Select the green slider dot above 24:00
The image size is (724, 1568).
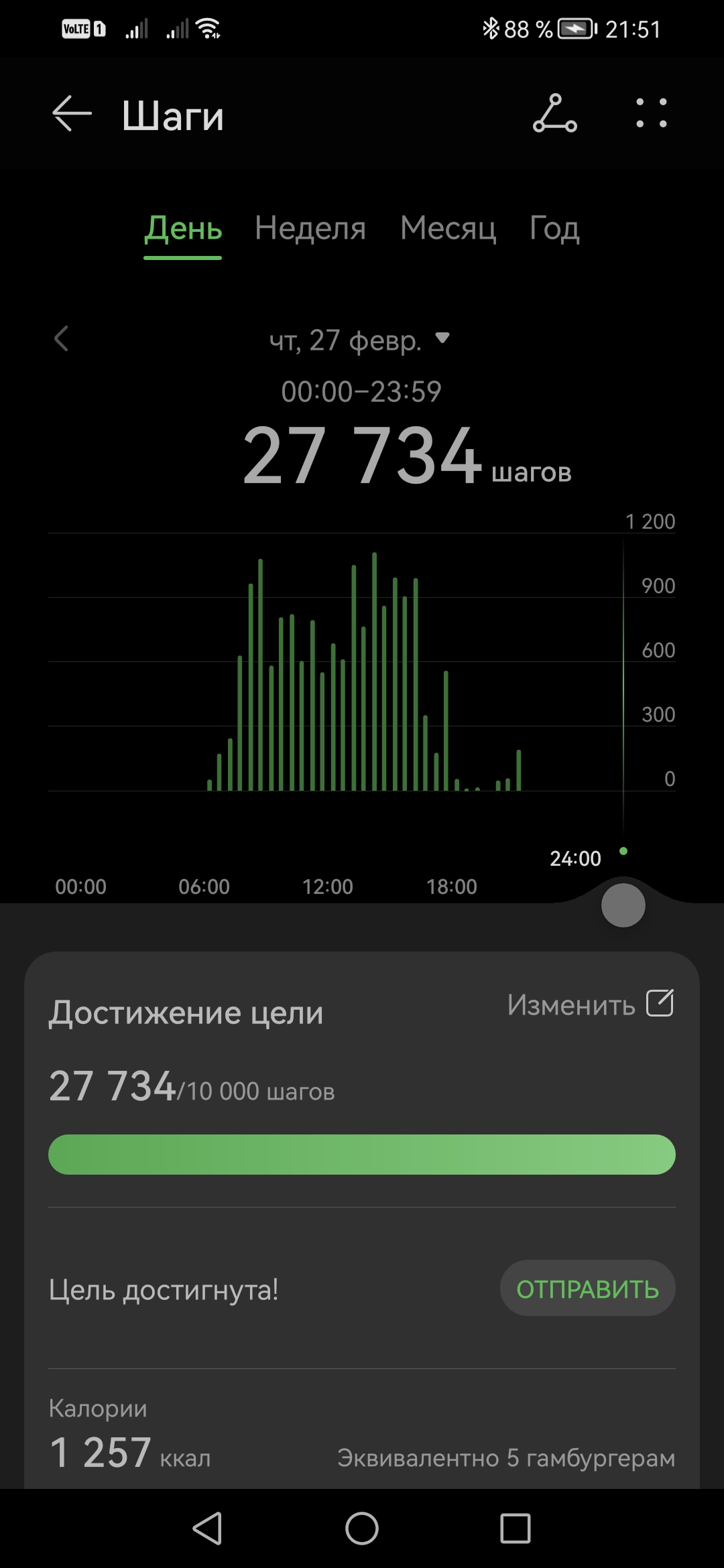click(x=622, y=852)
